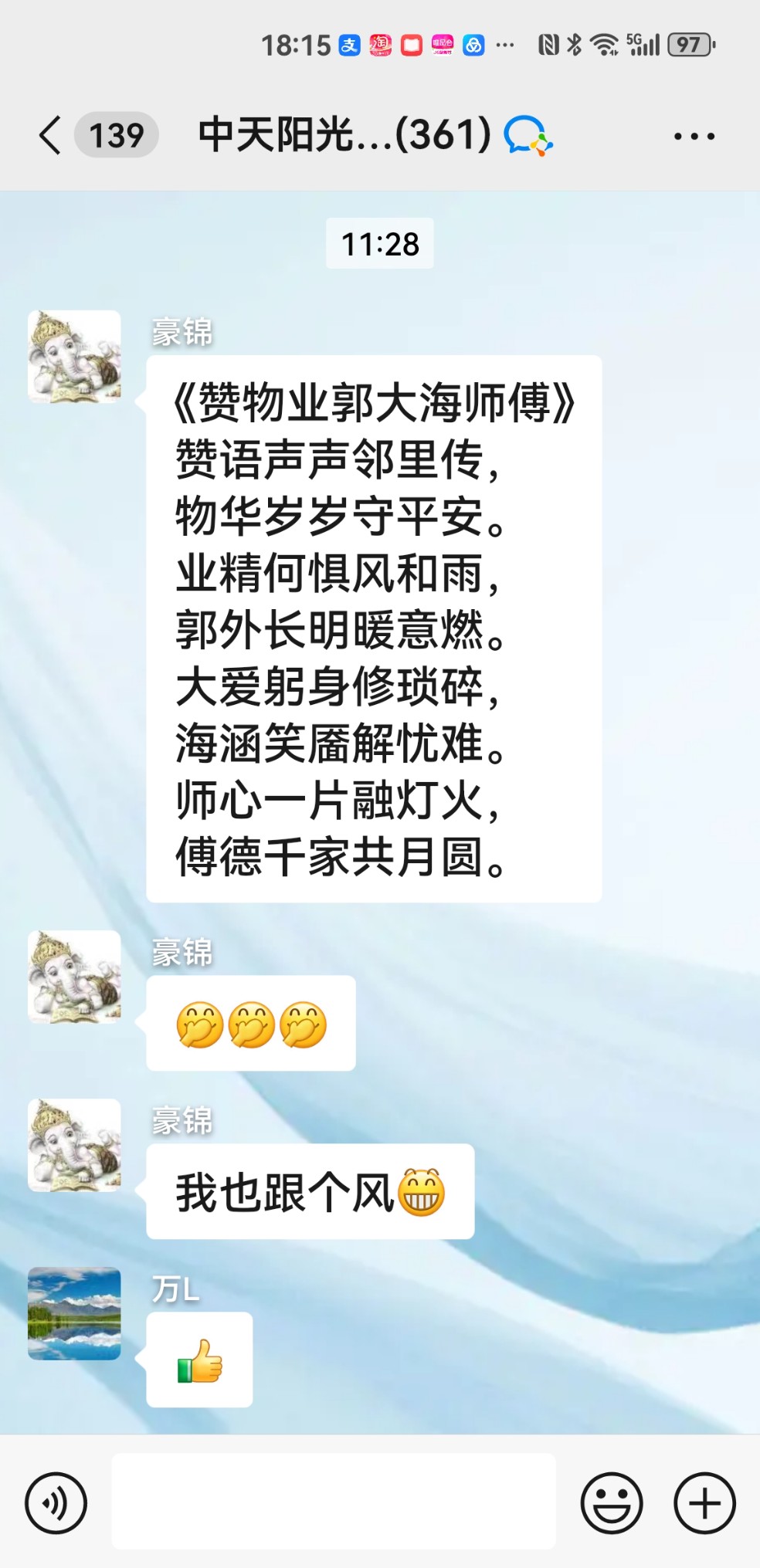Image resolution: width=760 pixels, height=1568 pixels.
Task: Tap the group assistant icon beside title
Action: click(x=528, y=136)
